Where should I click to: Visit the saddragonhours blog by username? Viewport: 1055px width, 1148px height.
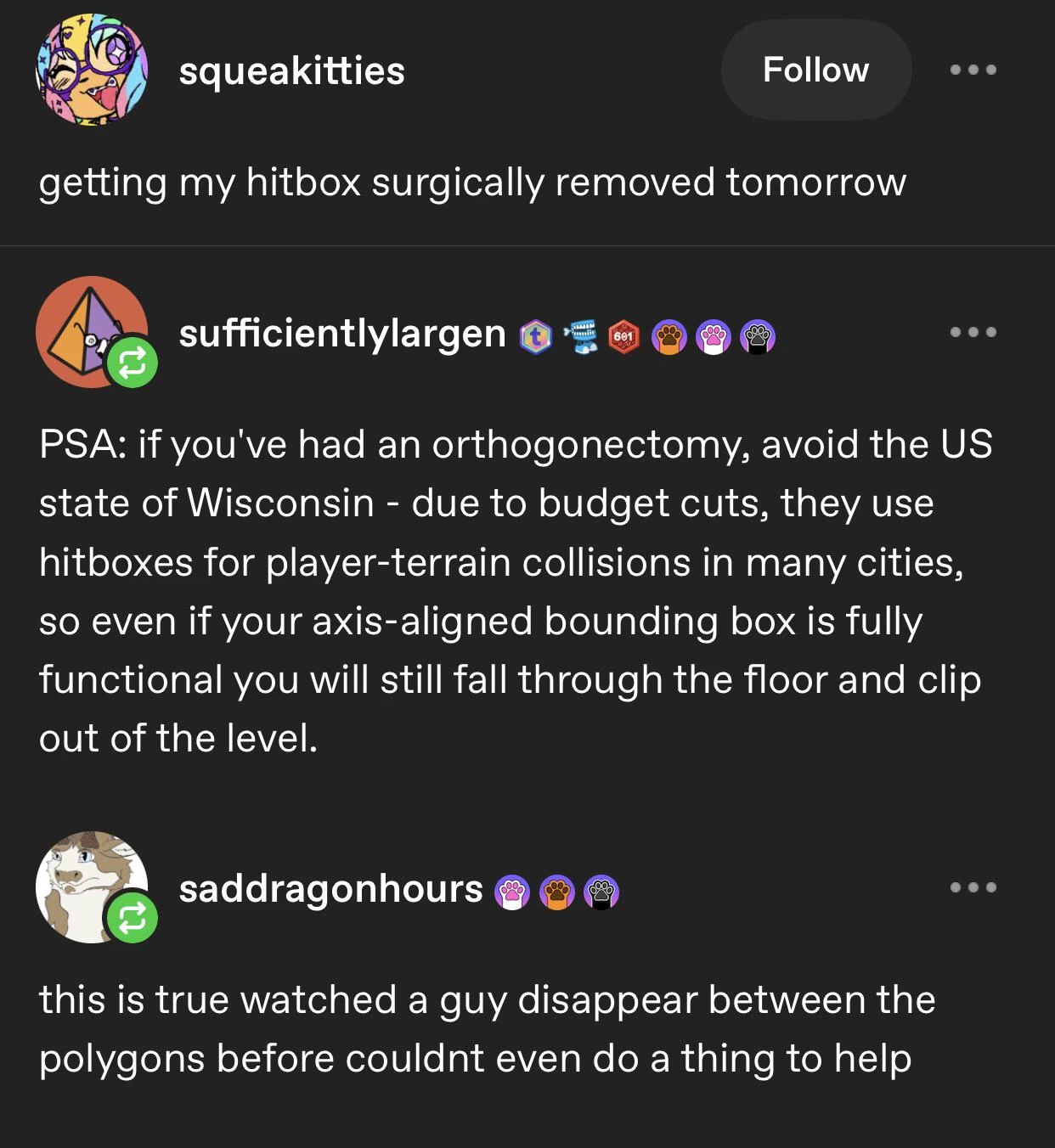point(330,889)
